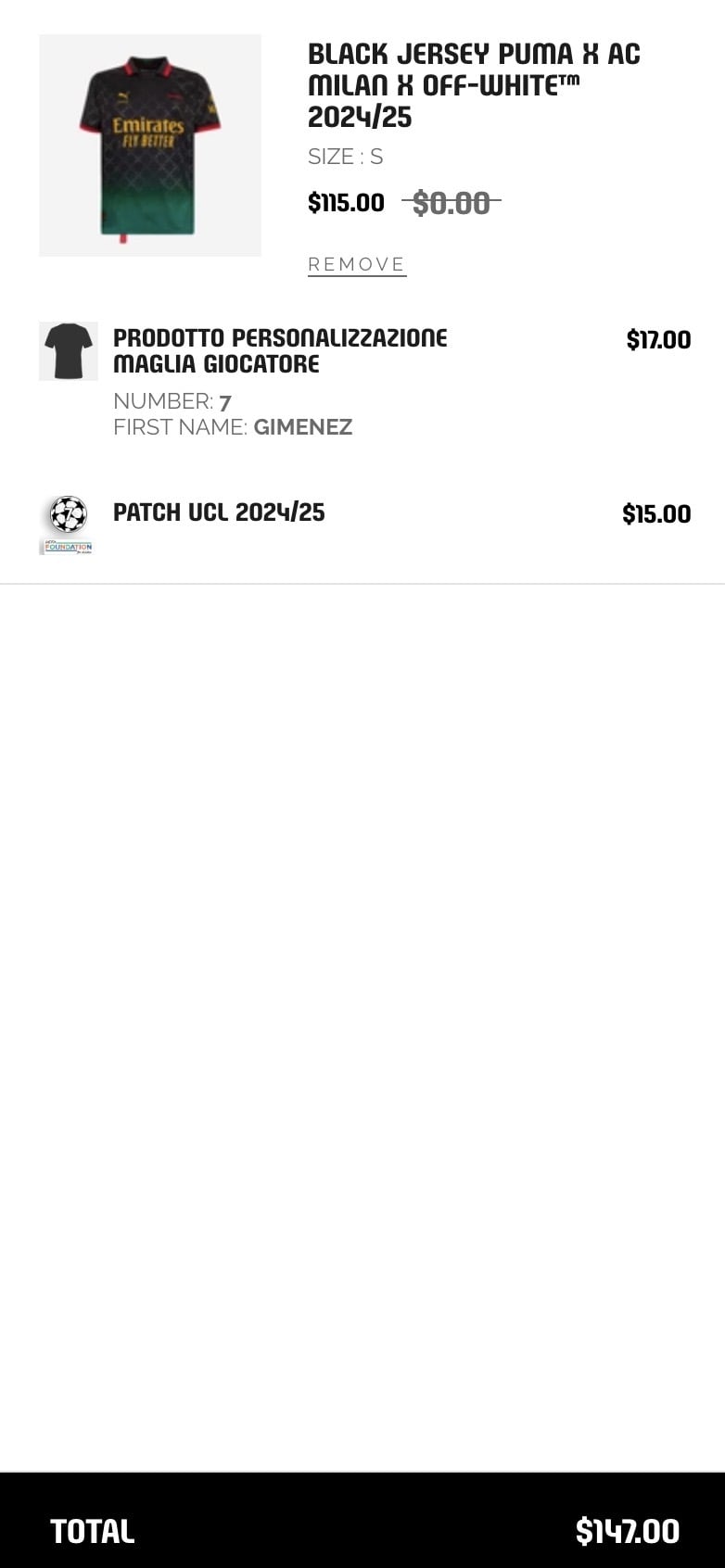This screenshot has width=725, height=1568.
Task: Open the black jersey product image
Action: (150, 145)
